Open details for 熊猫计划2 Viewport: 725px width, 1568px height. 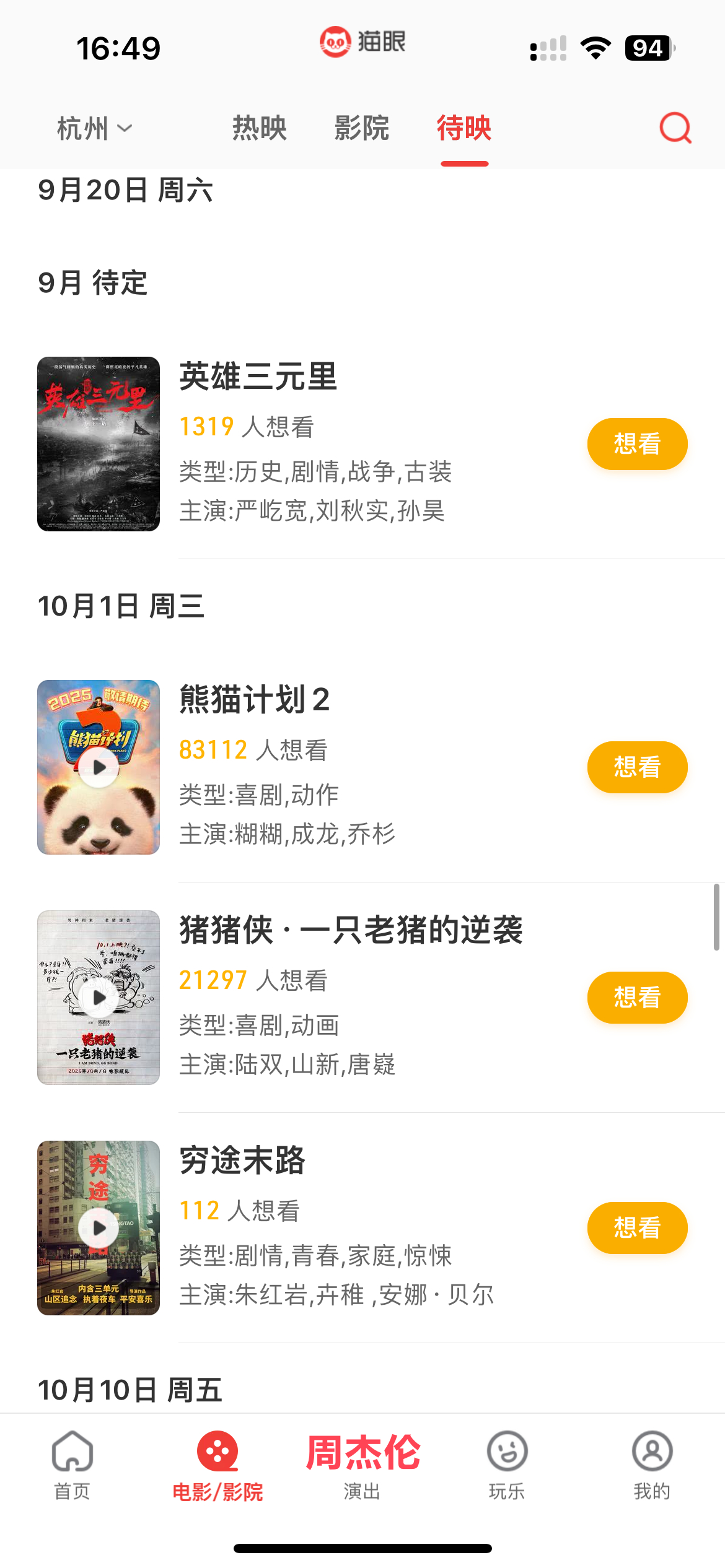point(254,700)
